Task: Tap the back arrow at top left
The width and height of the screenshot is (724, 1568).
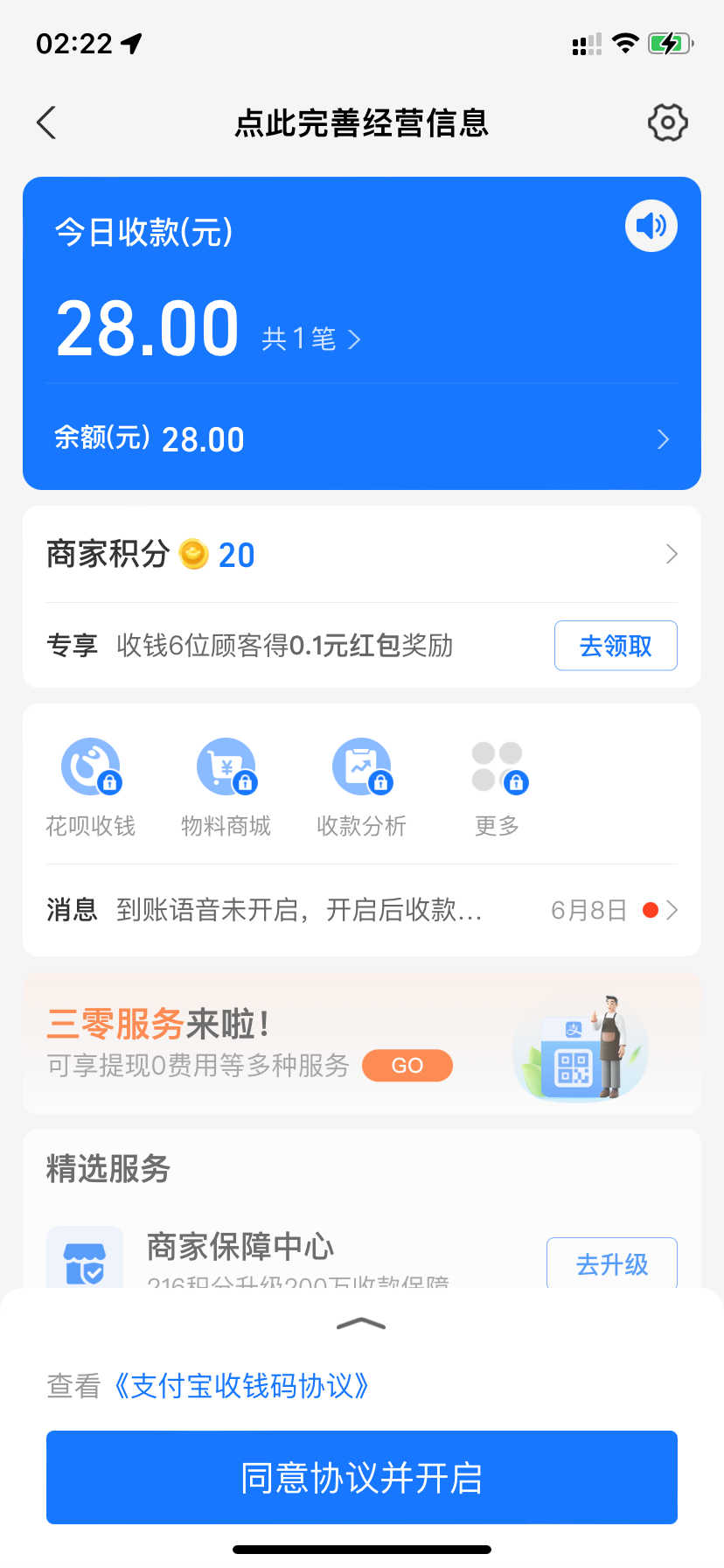Action: pyautogui.click(x=45, y=122)
